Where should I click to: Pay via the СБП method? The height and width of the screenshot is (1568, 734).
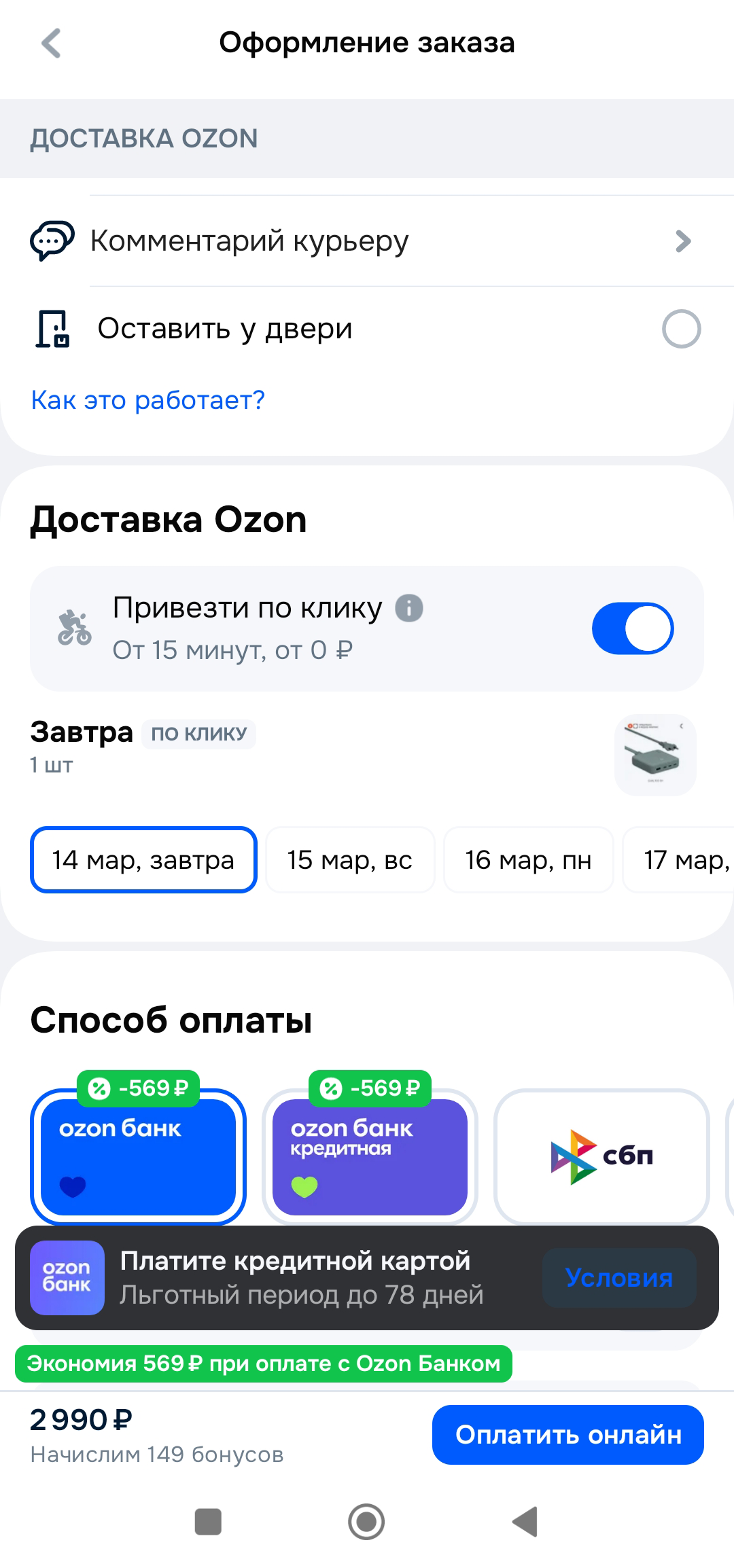coord(601,1156)
